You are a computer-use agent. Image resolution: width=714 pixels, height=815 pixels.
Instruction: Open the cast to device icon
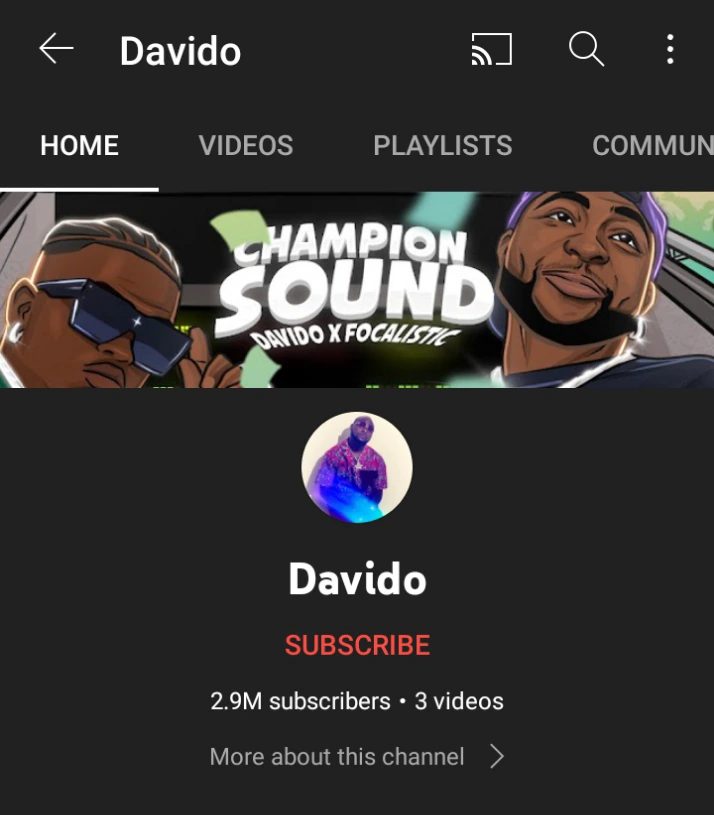click(x=491, y=50)
